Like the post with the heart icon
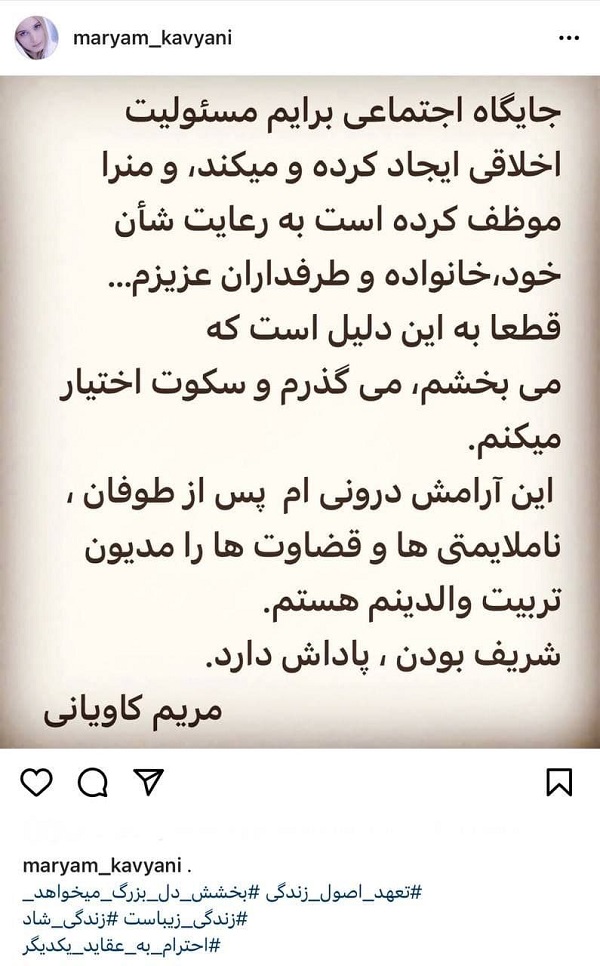 [x=36, y=782]
